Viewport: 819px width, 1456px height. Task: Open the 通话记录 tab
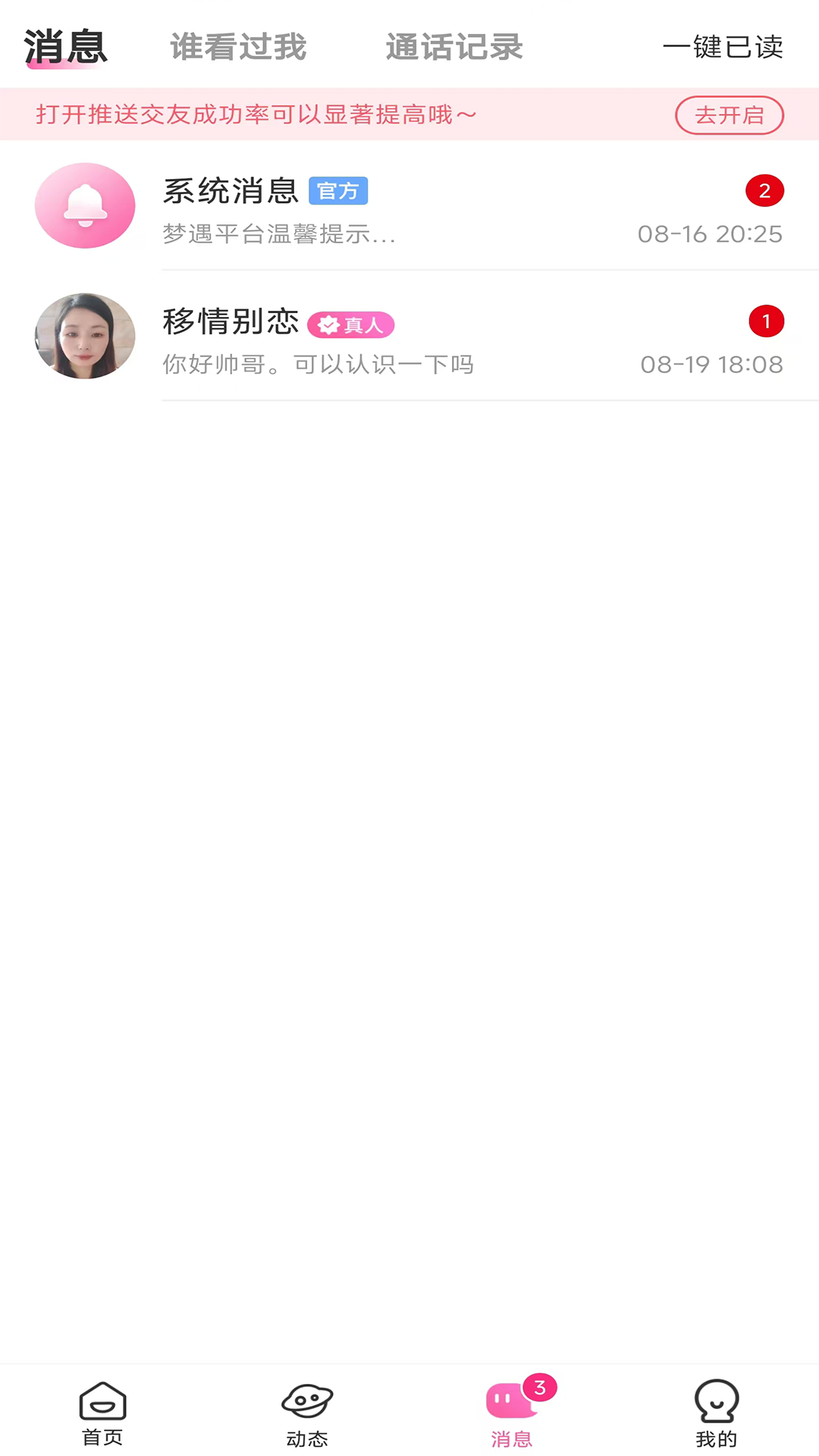coord(453,47)
